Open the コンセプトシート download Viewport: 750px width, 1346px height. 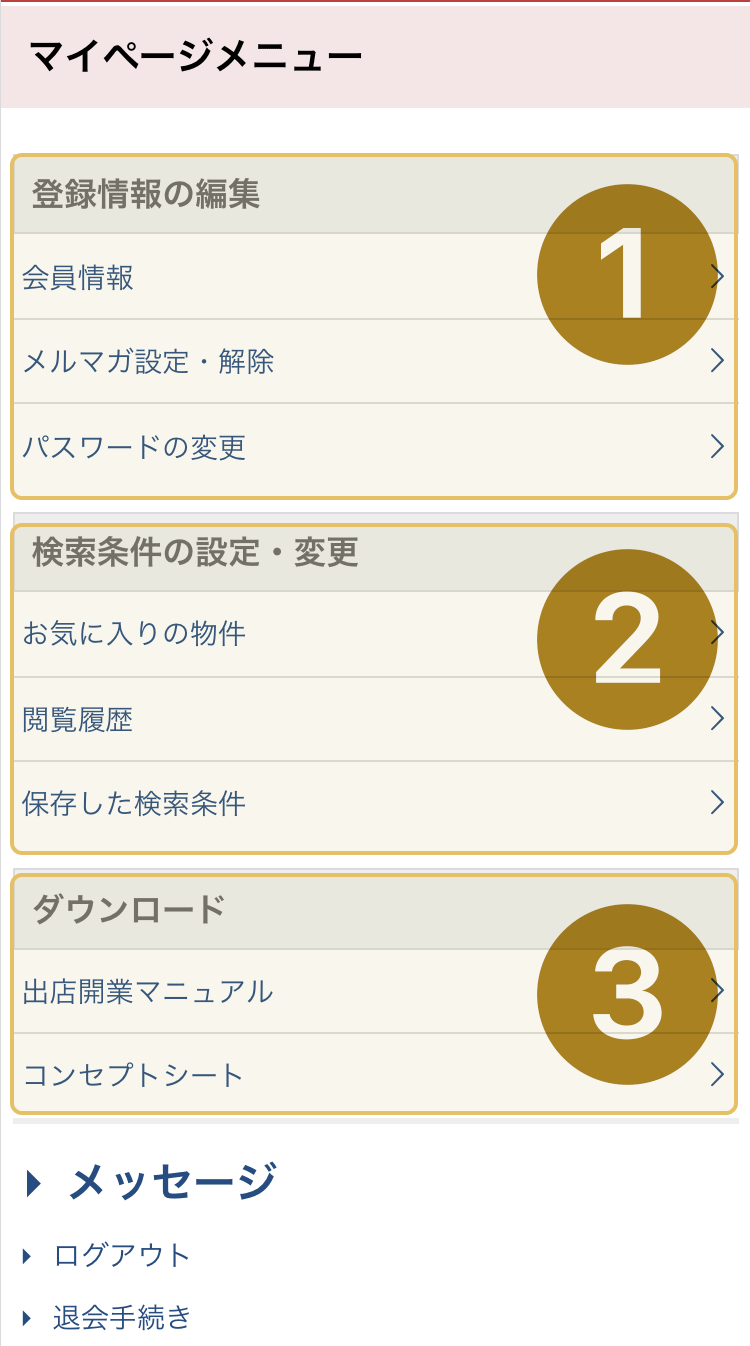tap(133, 1075)
